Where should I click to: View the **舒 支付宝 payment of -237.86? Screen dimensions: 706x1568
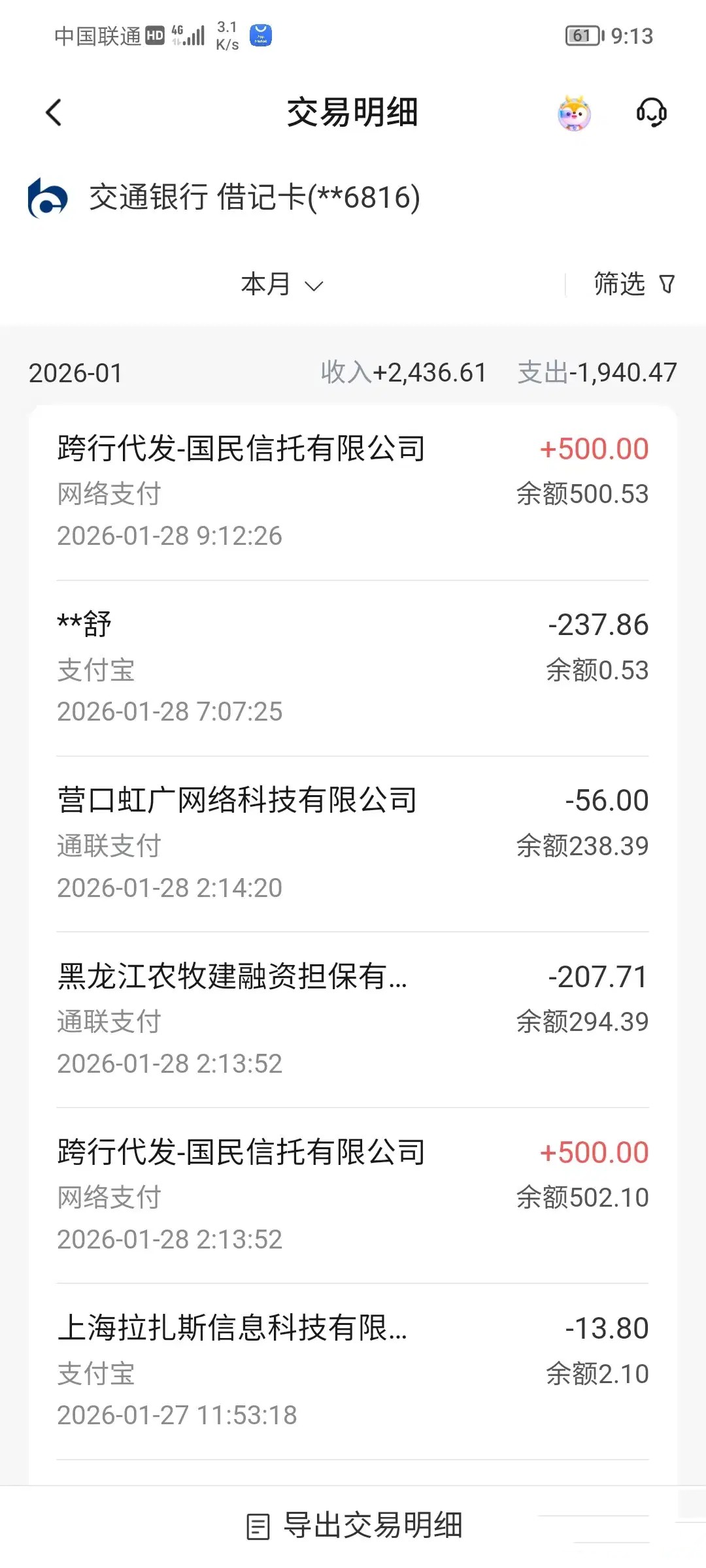click(x=352, y=667)
